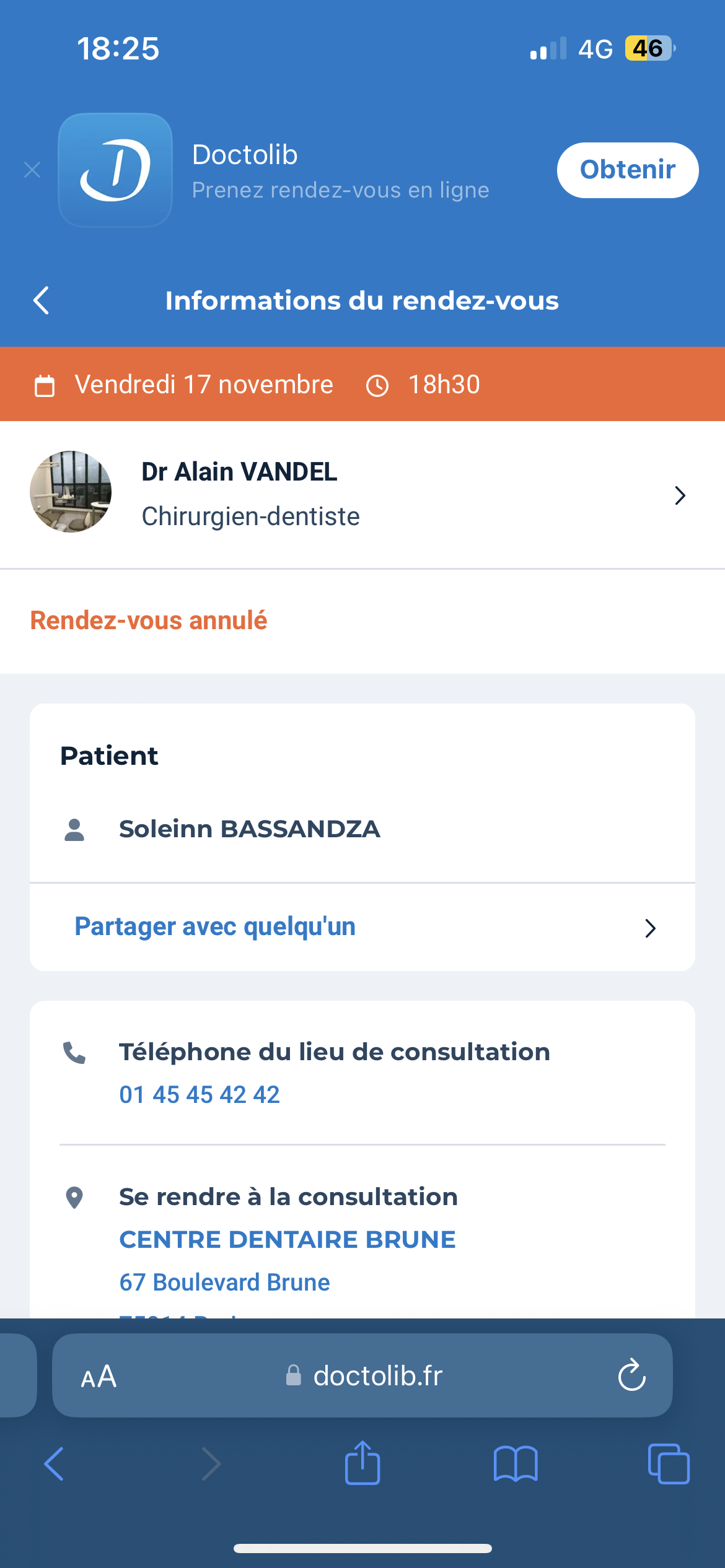Go to the previous browser page

[55, 1464]
